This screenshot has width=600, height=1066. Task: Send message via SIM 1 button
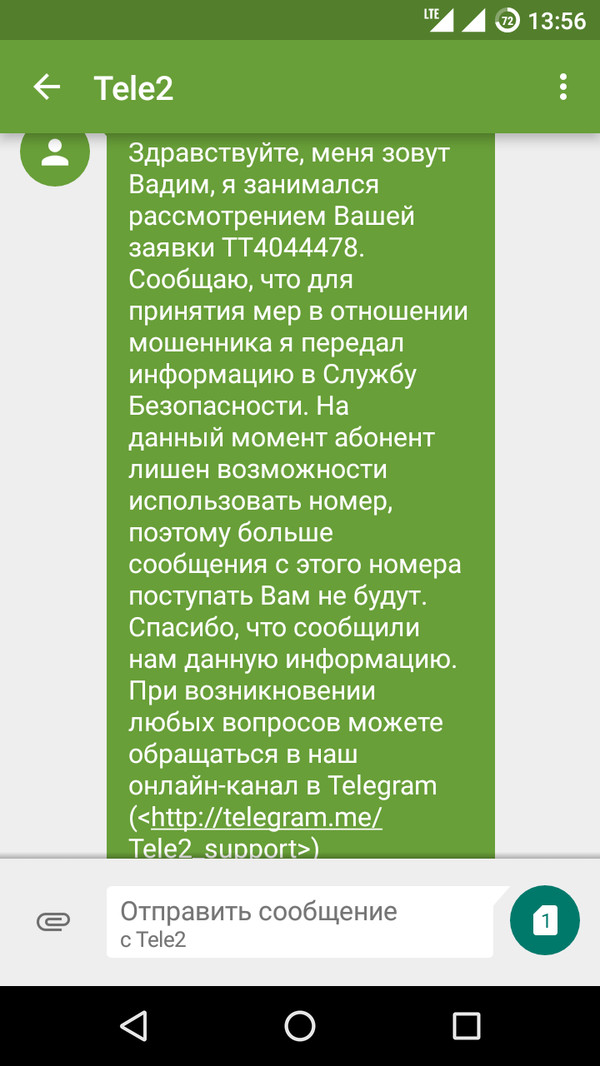(544, 921)
